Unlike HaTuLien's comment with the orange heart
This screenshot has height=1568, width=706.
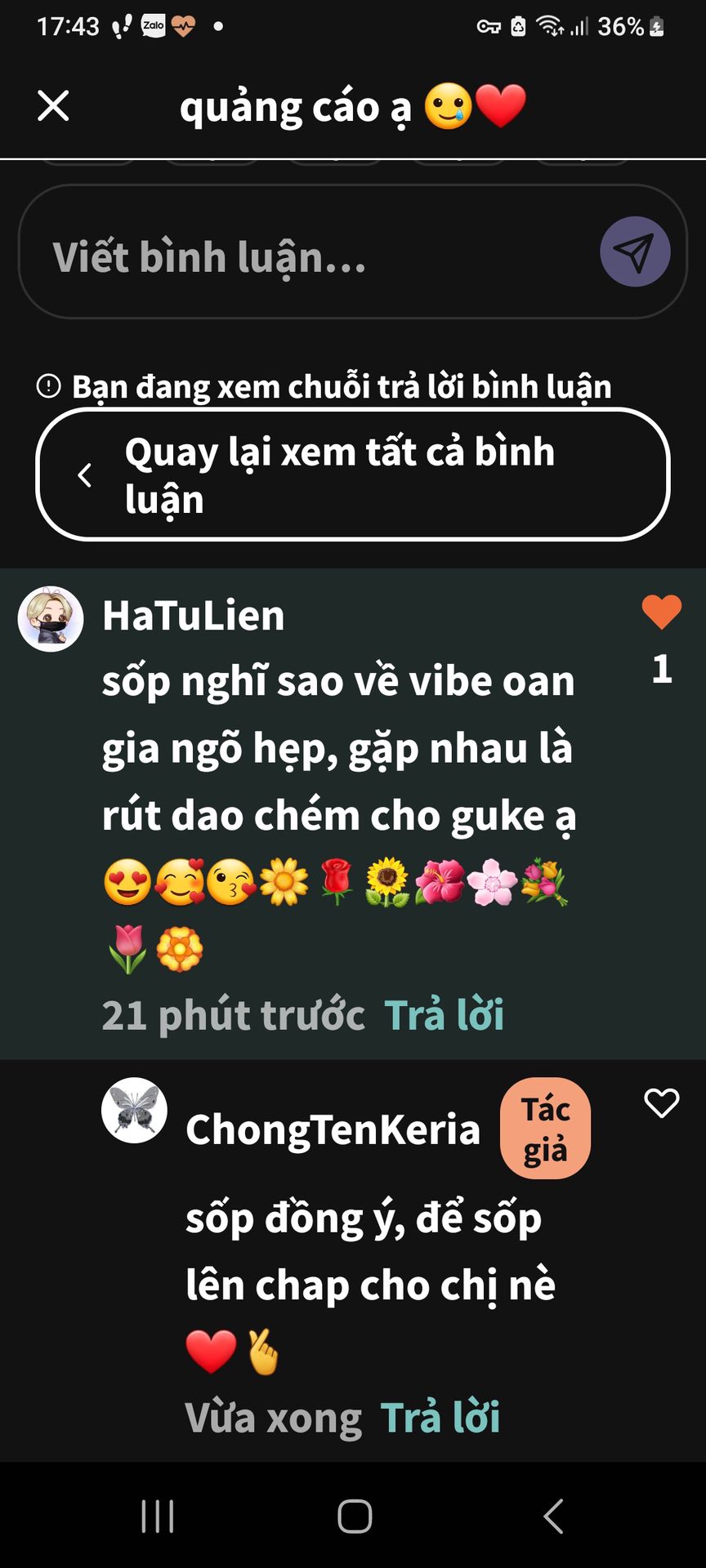point(662,612)
